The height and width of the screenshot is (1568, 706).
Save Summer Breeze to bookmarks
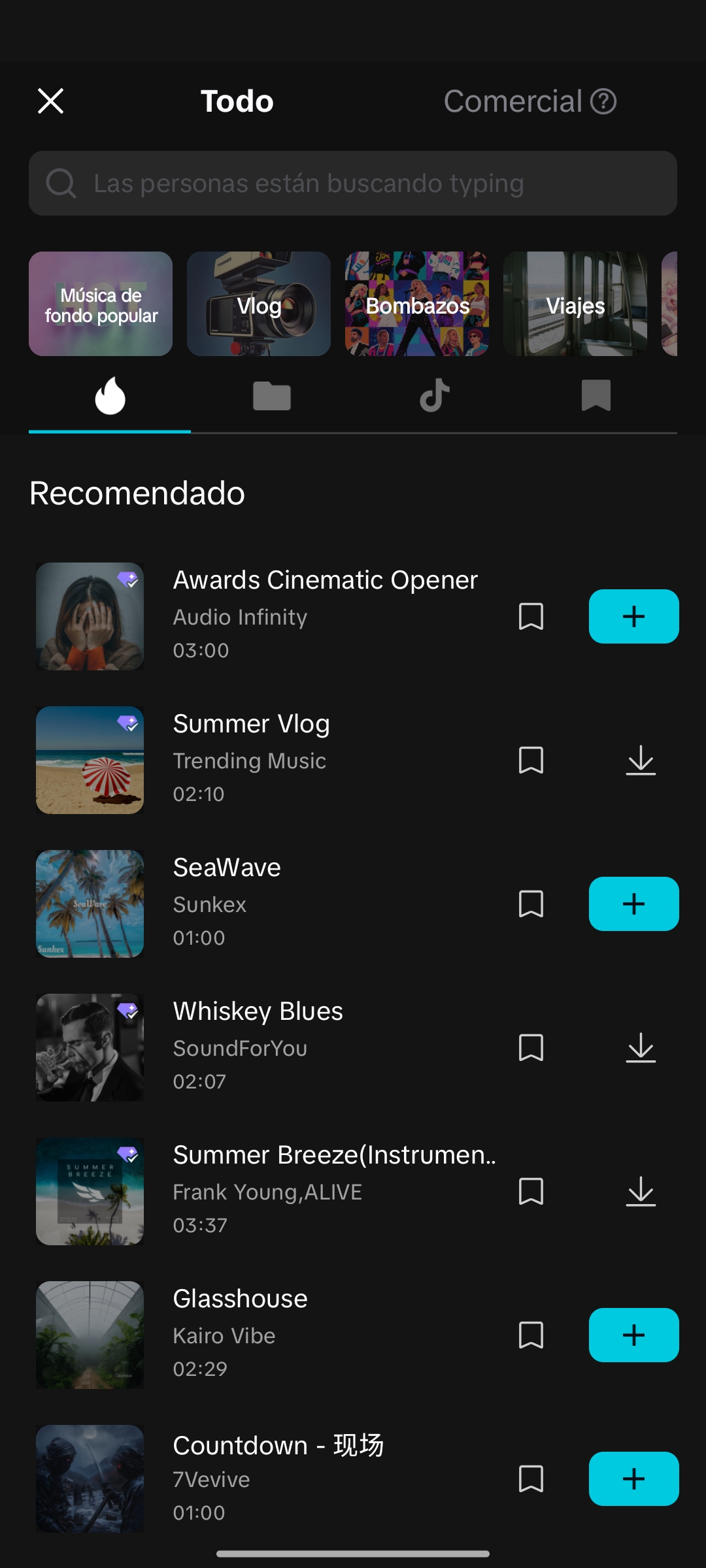[x=531, y=1192]
